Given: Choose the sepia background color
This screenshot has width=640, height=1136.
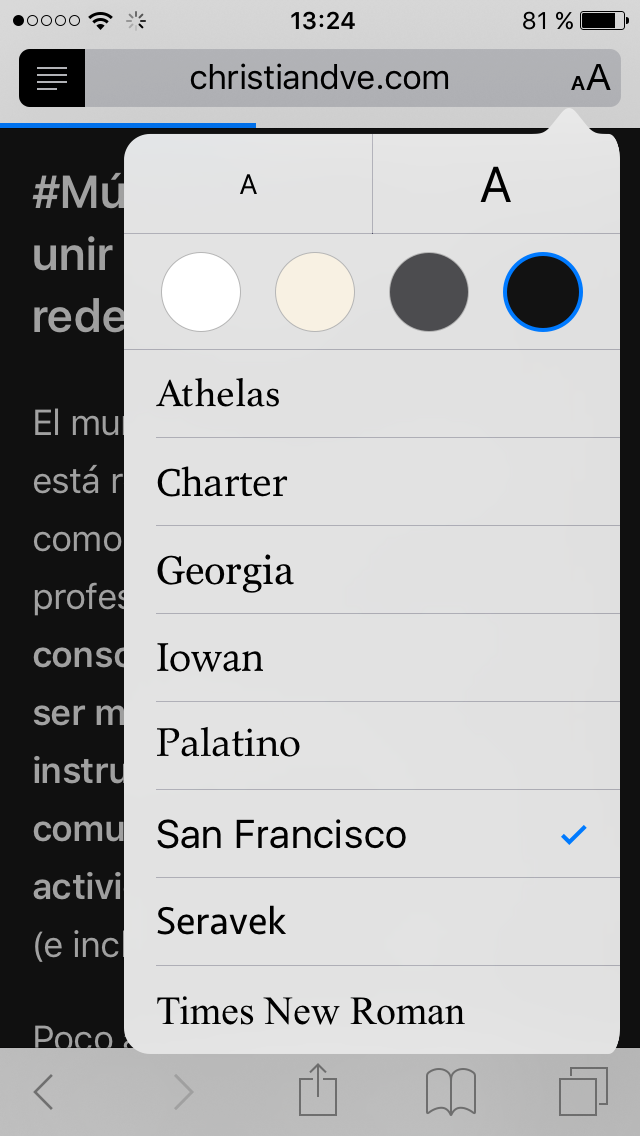Looking at the screenshot, I should 315,292.
